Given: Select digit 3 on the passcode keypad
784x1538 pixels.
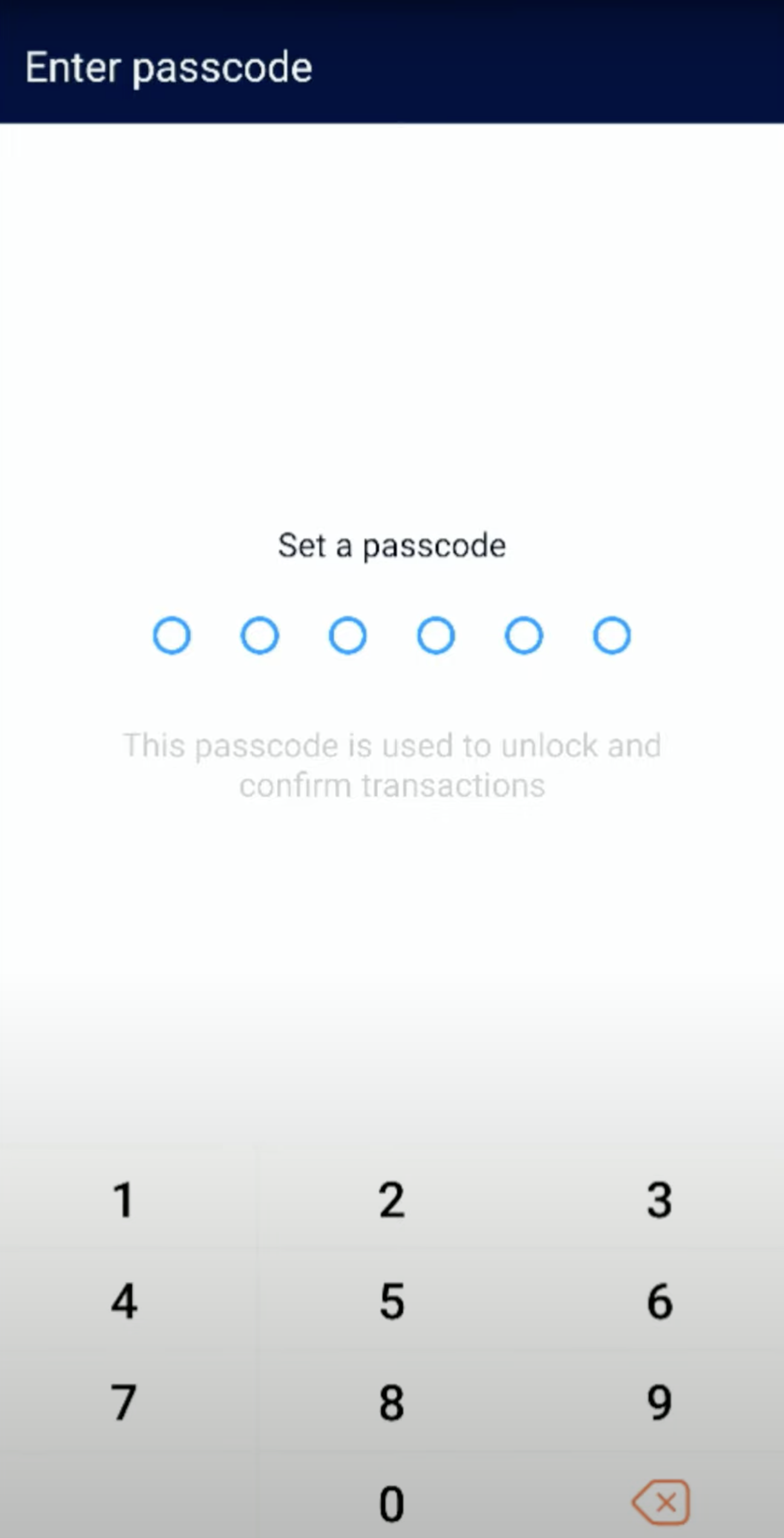Looking at the screenshot, I should click(659, 1200).
